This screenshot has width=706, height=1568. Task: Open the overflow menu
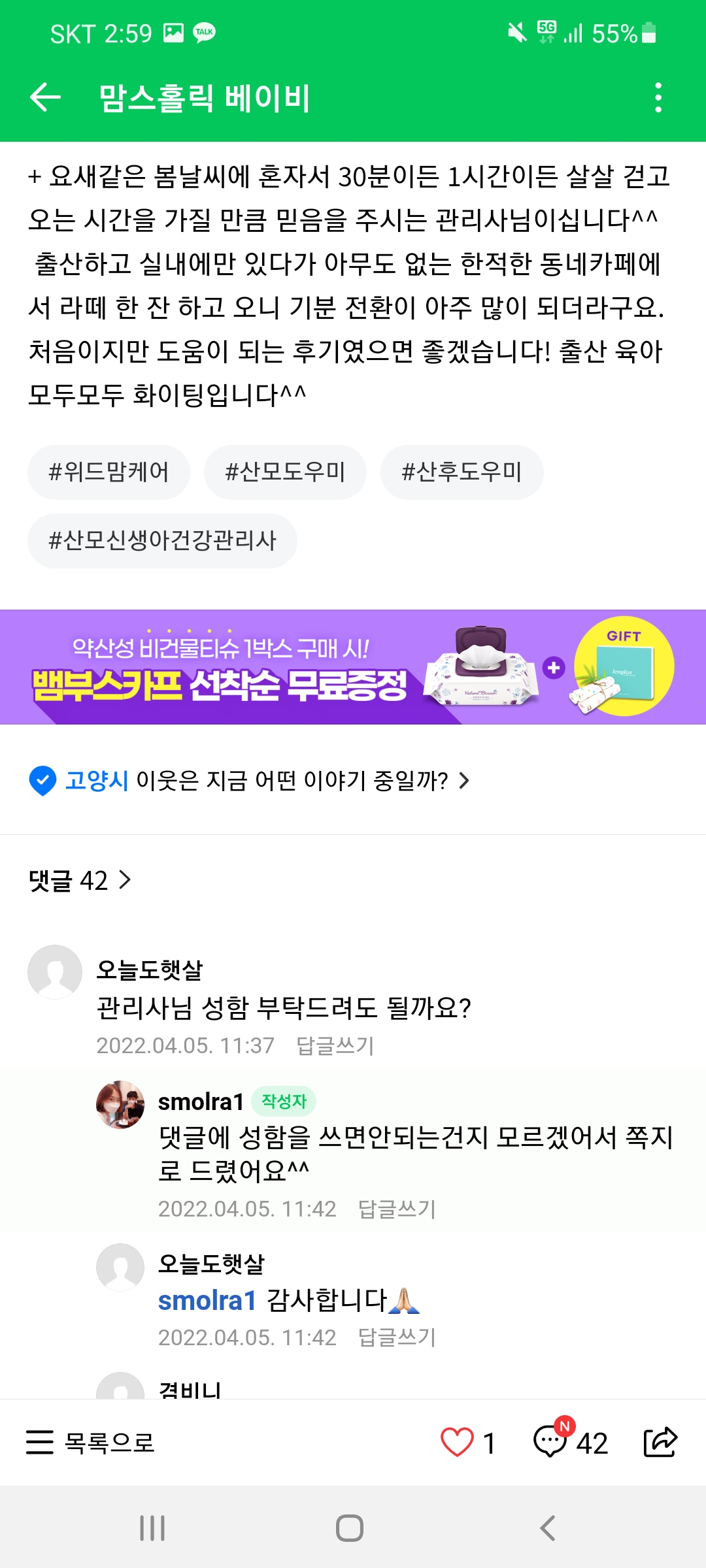coord(658,97)
